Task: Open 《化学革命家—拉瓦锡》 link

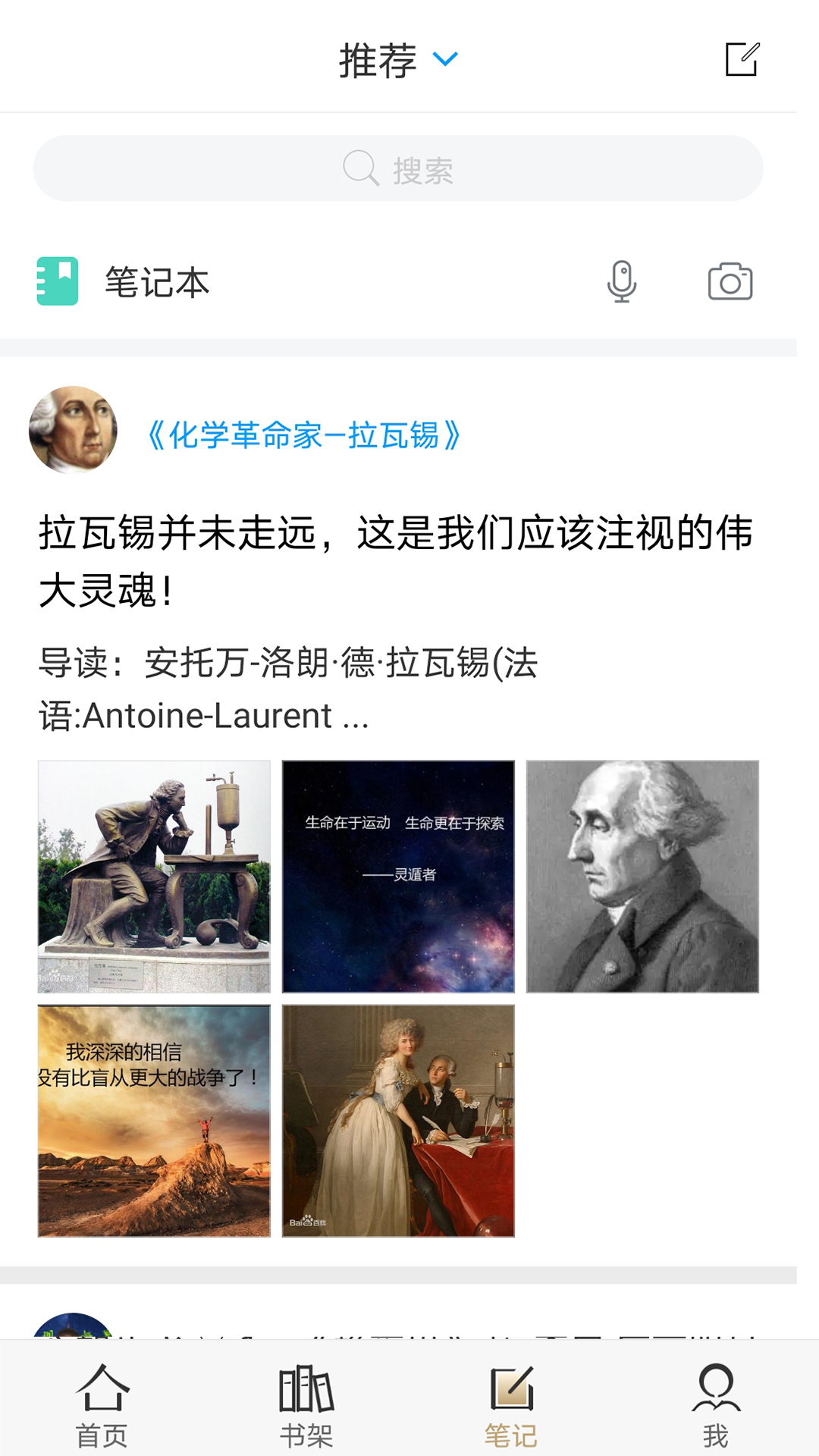Action: [303, 435]
